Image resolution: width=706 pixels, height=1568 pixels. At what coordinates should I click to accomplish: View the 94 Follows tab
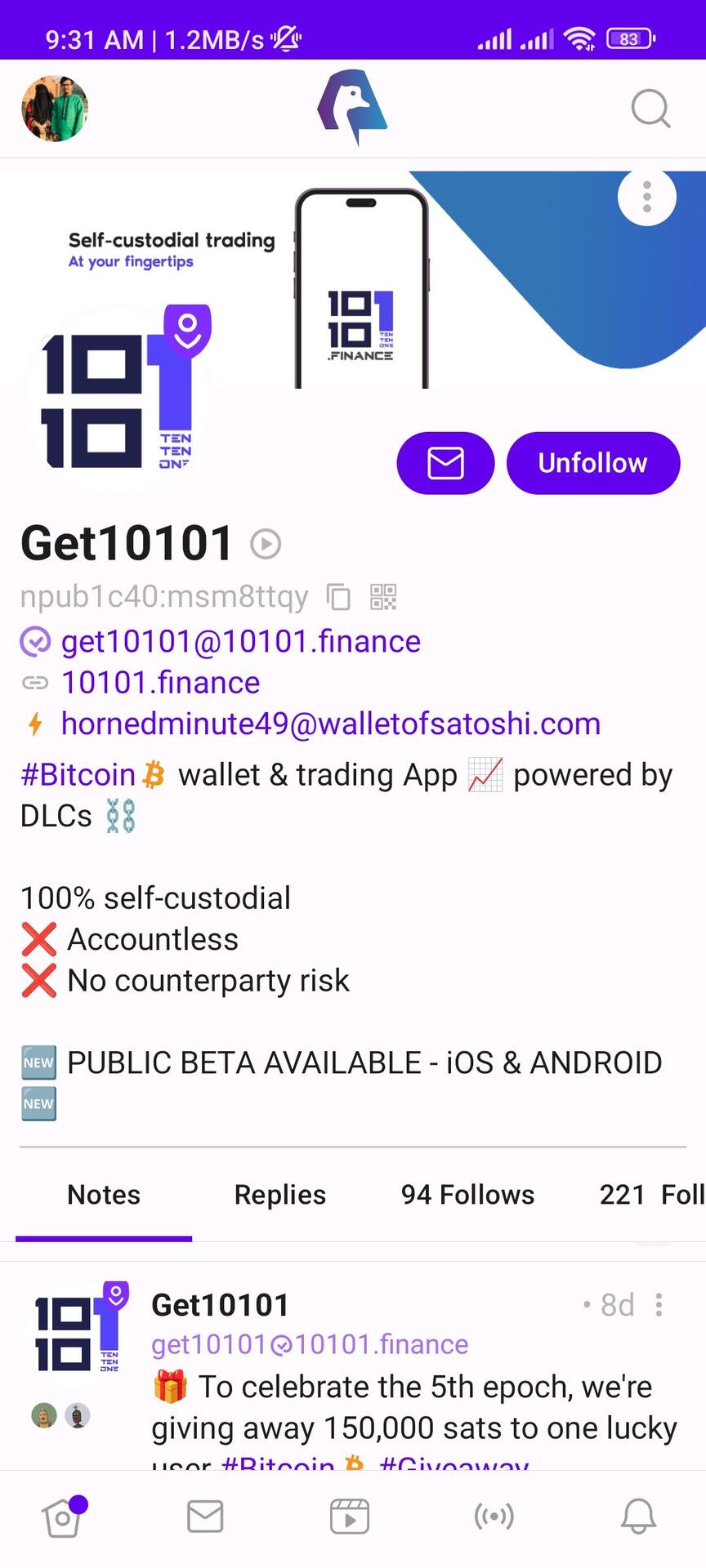tap(467, 1195)
